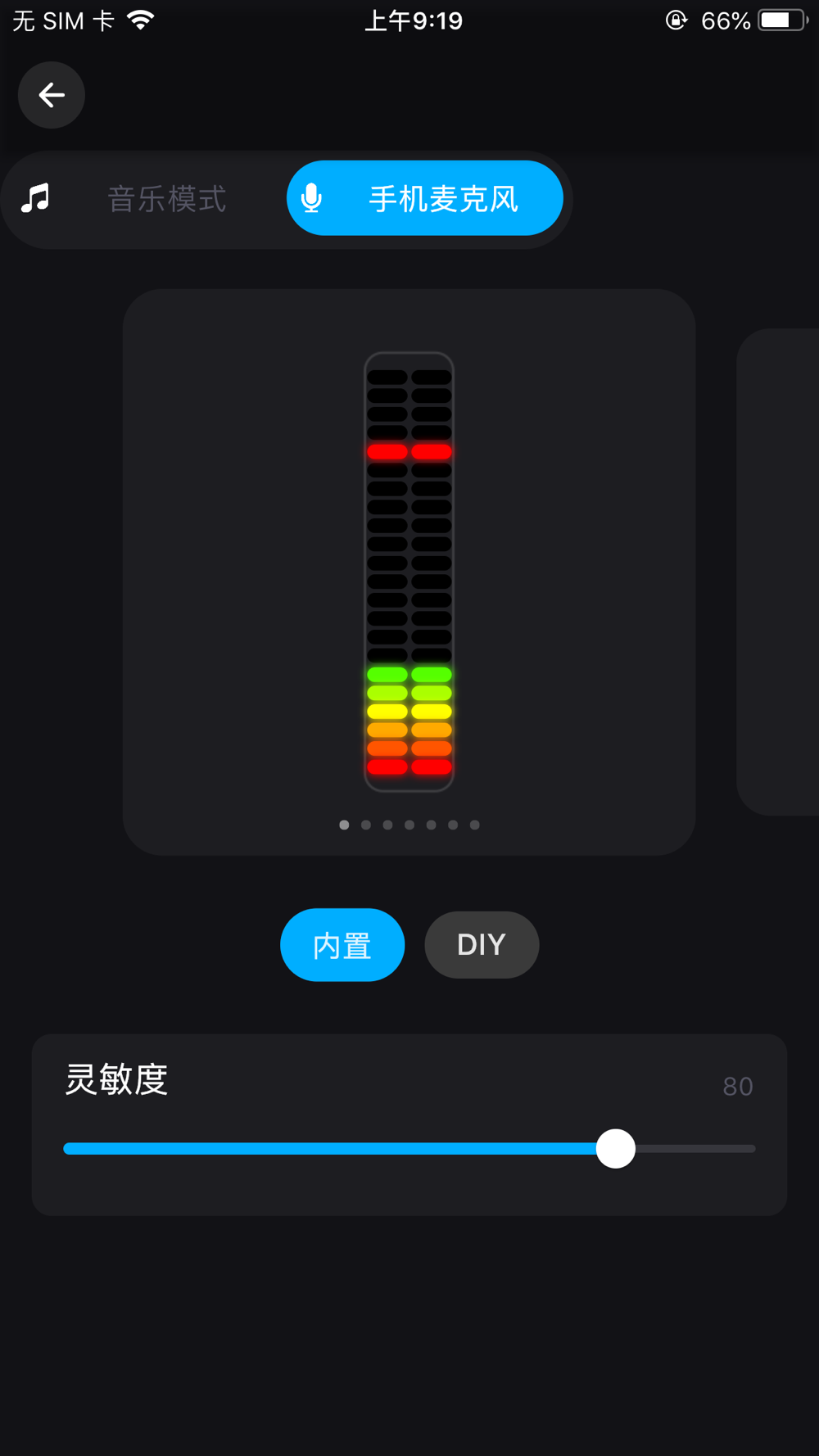Screen dimensions: 819x1456
Task: Select the 手机麦克风 microphone mode
Action: [424, 198]
